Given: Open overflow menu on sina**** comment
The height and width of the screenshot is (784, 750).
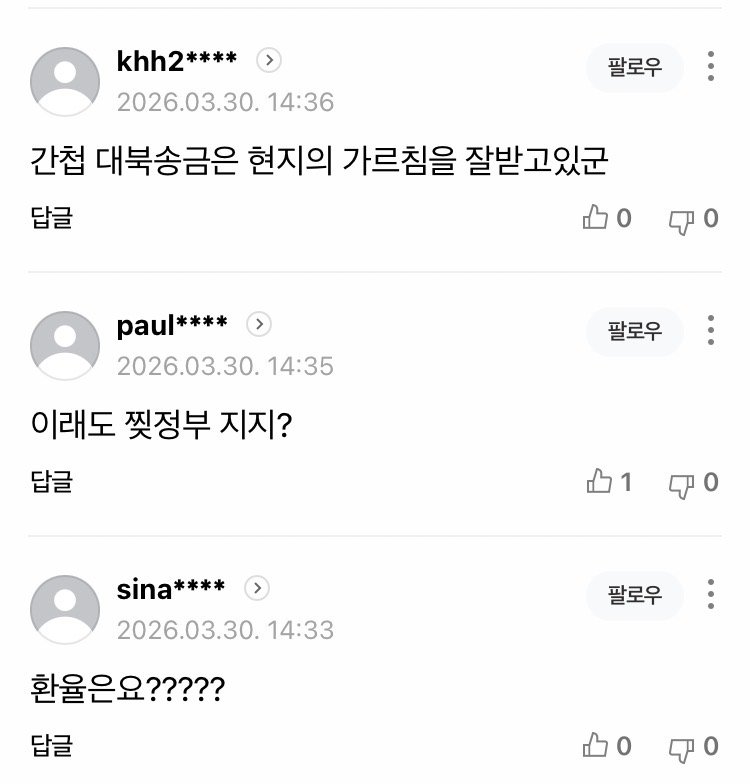Looking at the screenshot, I should (x=711, y=595).
